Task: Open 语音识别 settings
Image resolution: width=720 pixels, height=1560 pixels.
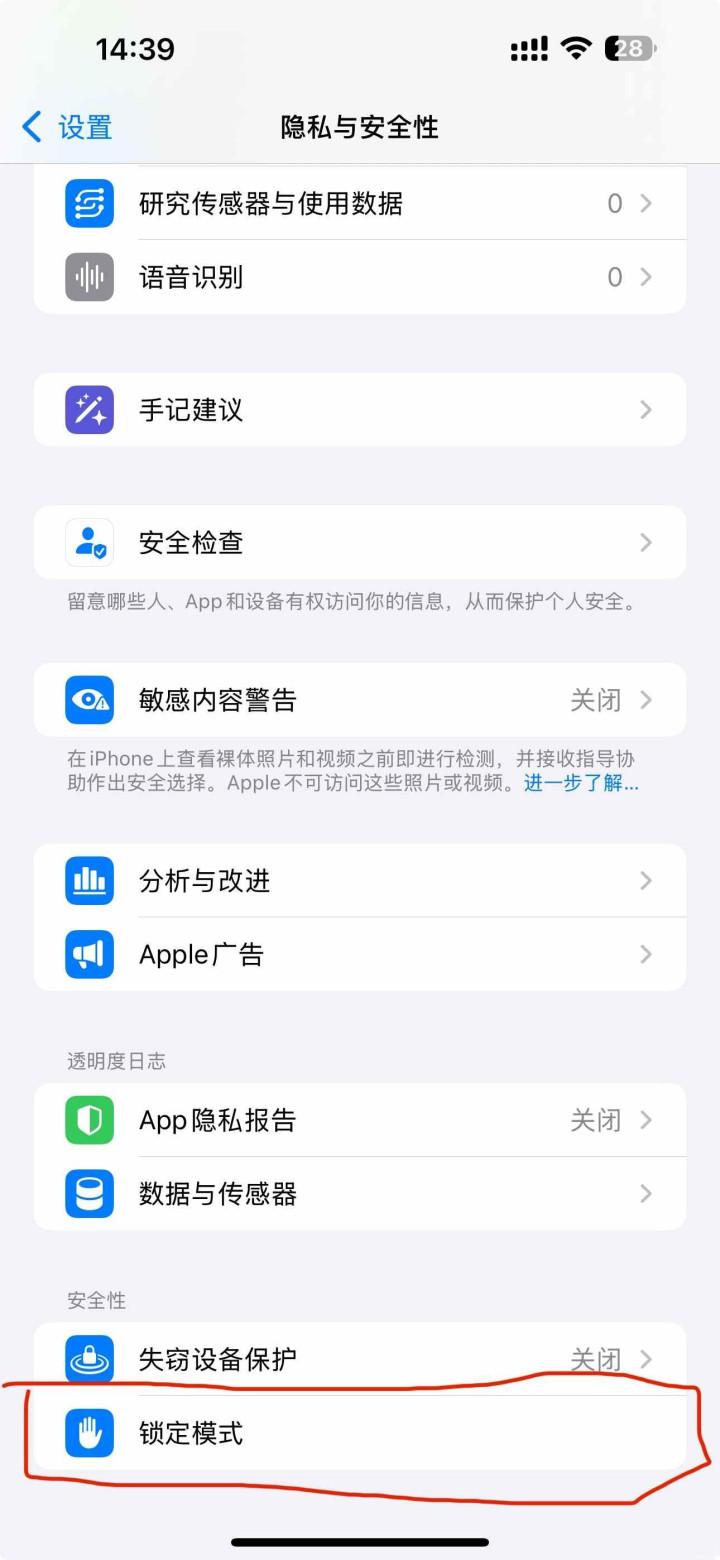Action: 360,277
